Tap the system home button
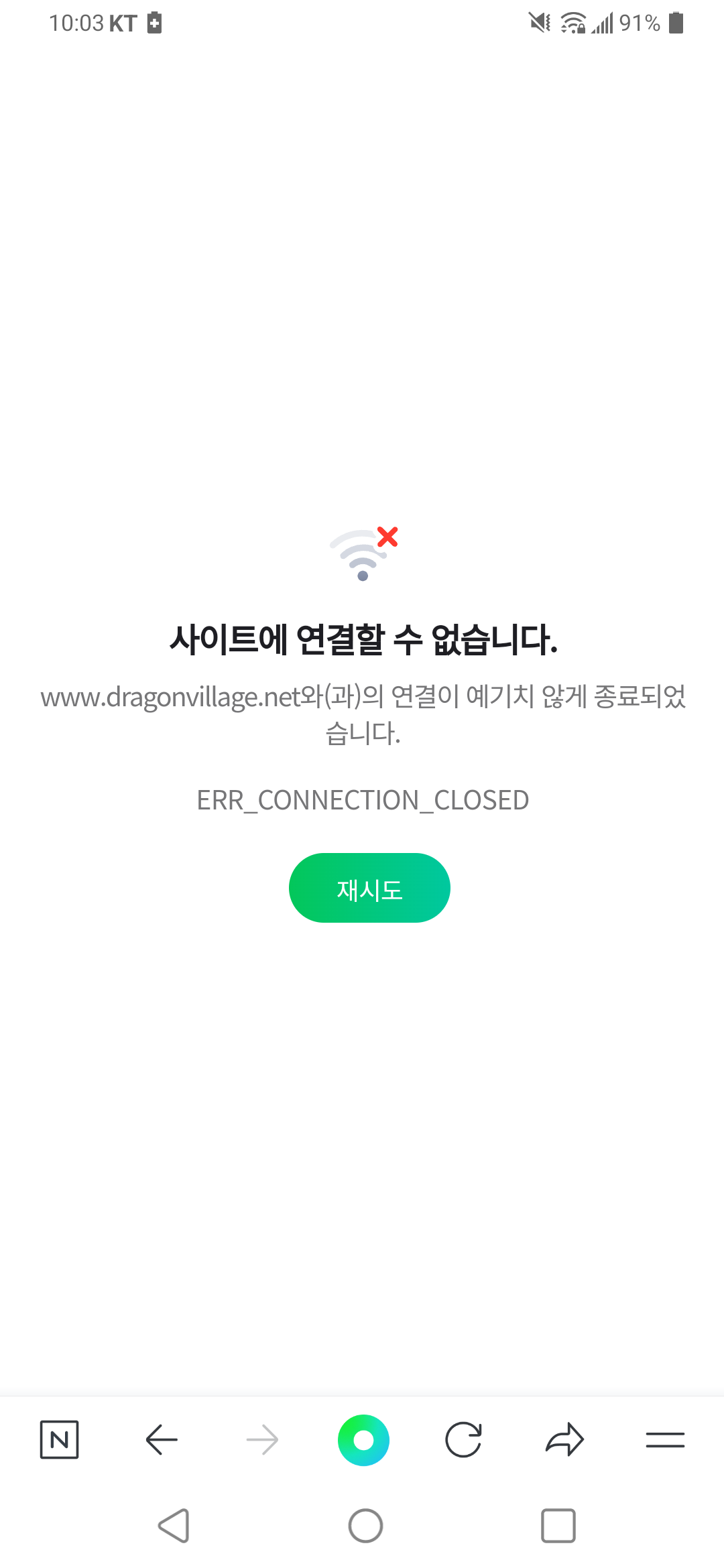This screenshot has height=1568, width=724. (x=365, y=1526)
